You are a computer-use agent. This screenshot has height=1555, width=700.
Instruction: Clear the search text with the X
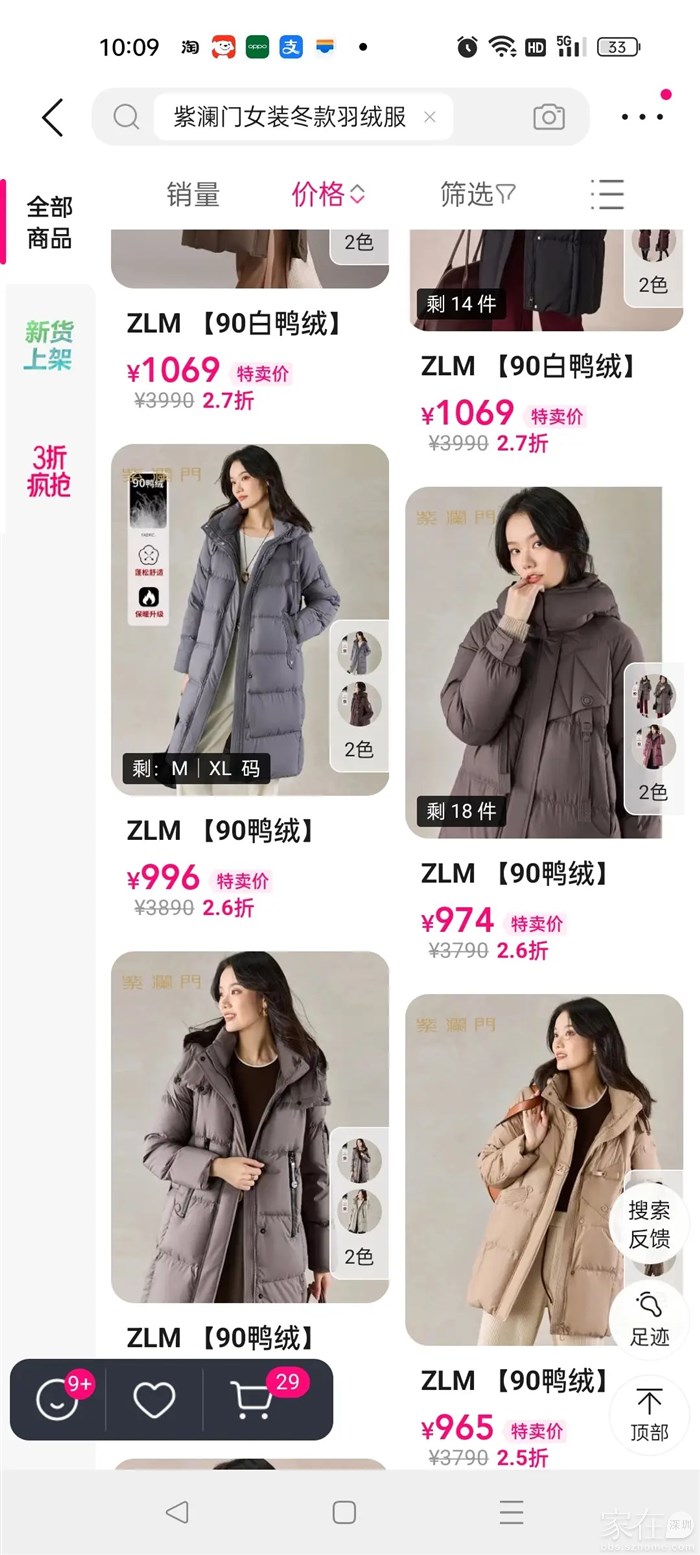430,117
